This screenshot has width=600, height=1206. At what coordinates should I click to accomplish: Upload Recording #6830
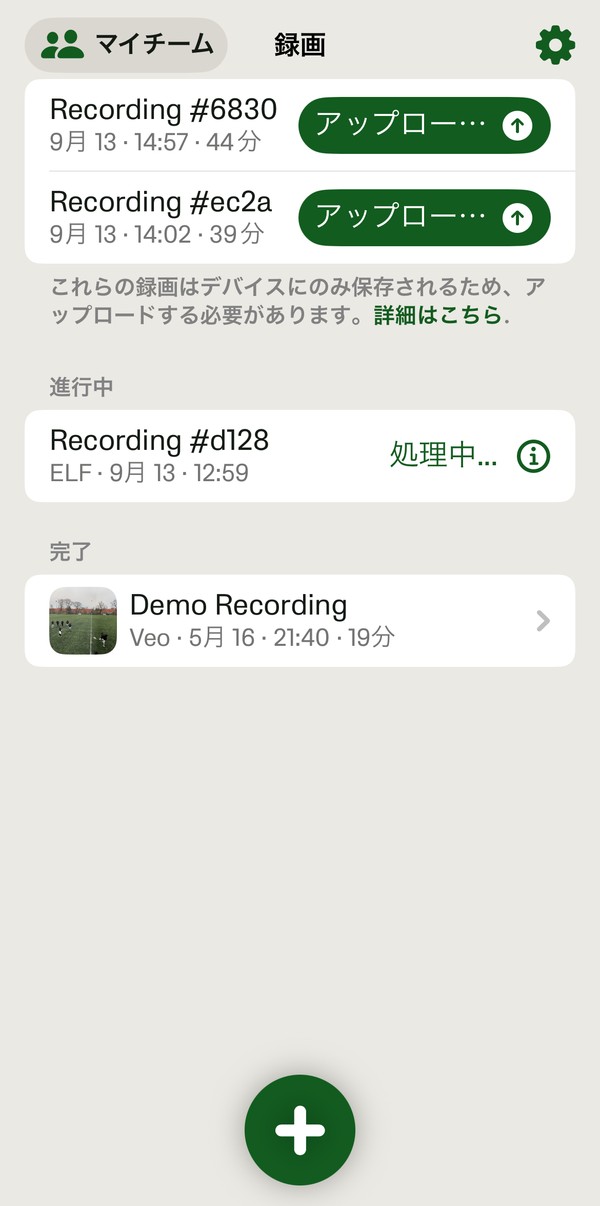(424, 125)
